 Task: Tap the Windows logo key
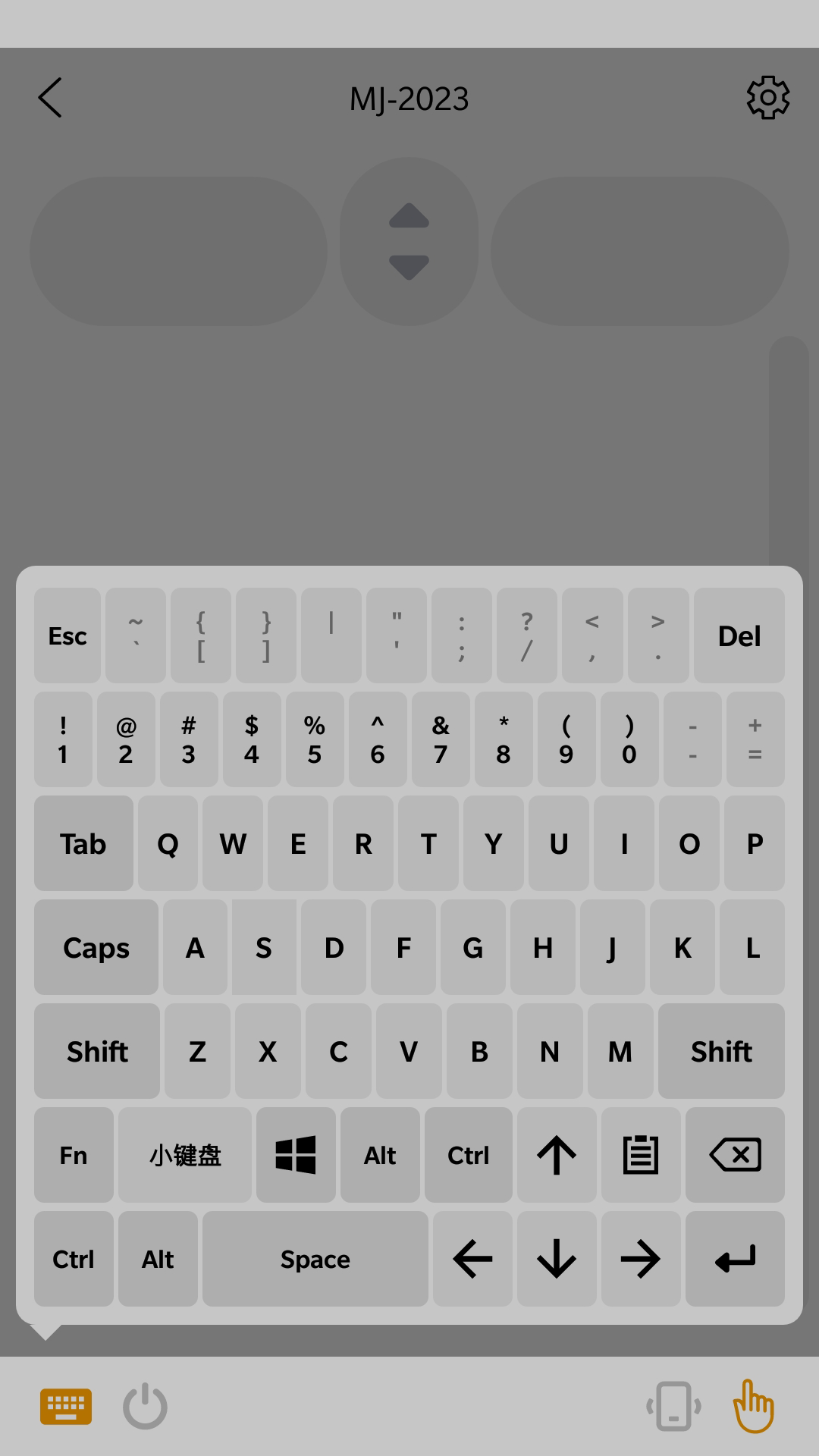pyautogui.click(x=296, y=1155)
